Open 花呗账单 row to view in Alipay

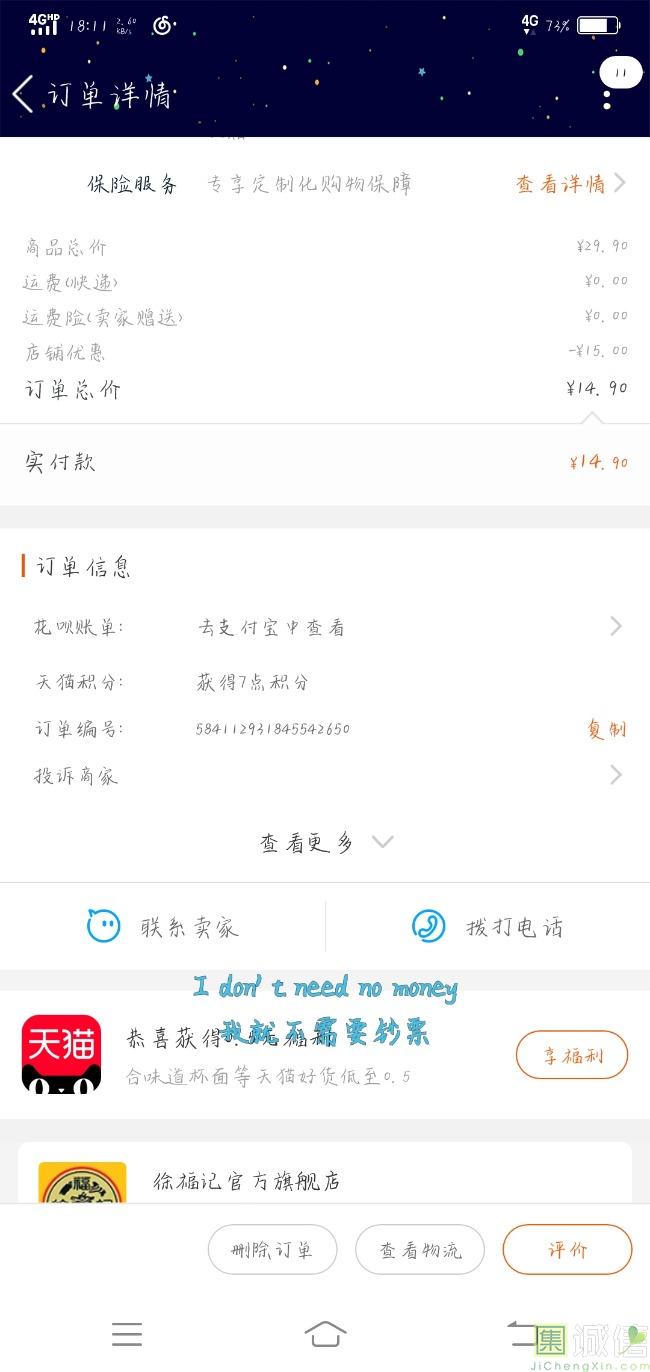point(325,627)
